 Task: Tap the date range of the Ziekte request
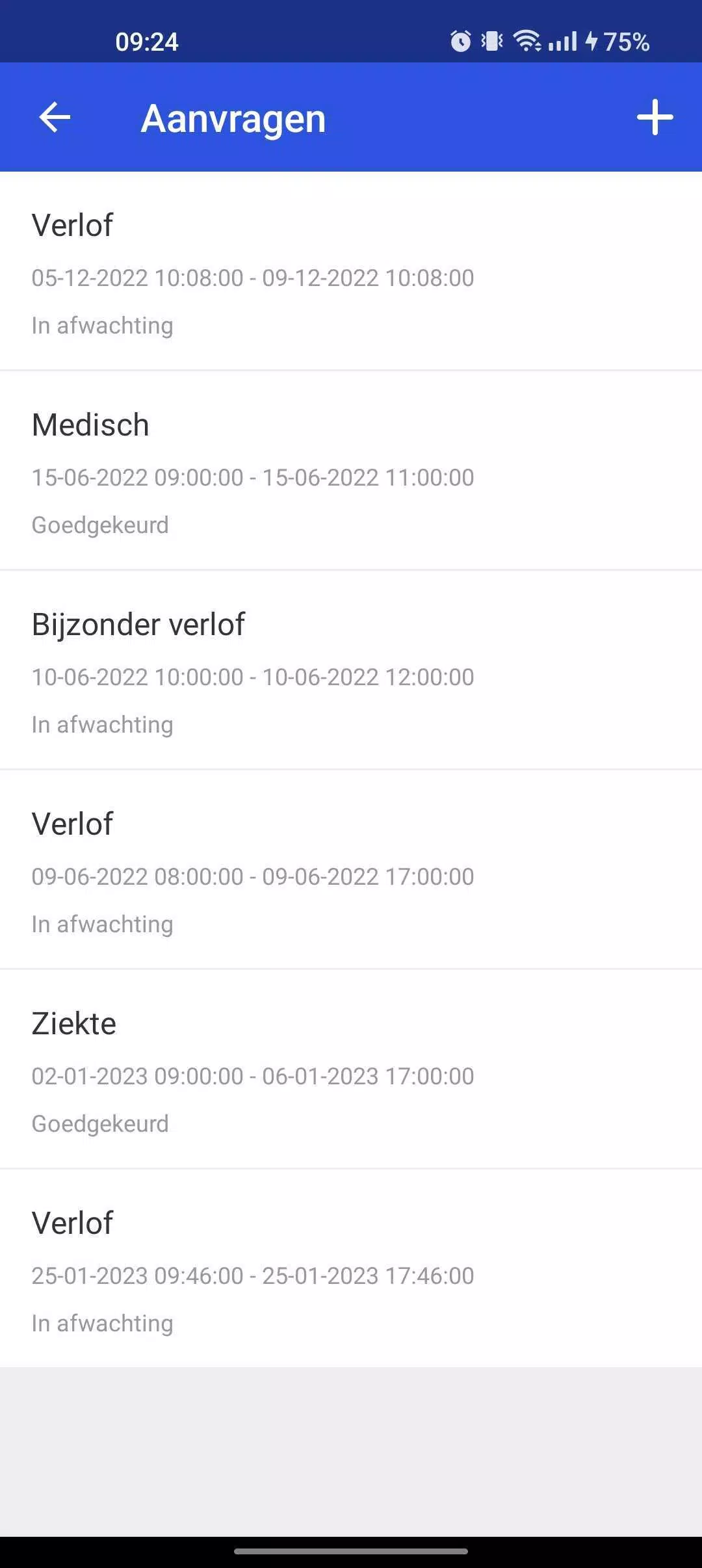click(x=252, y=1076)
